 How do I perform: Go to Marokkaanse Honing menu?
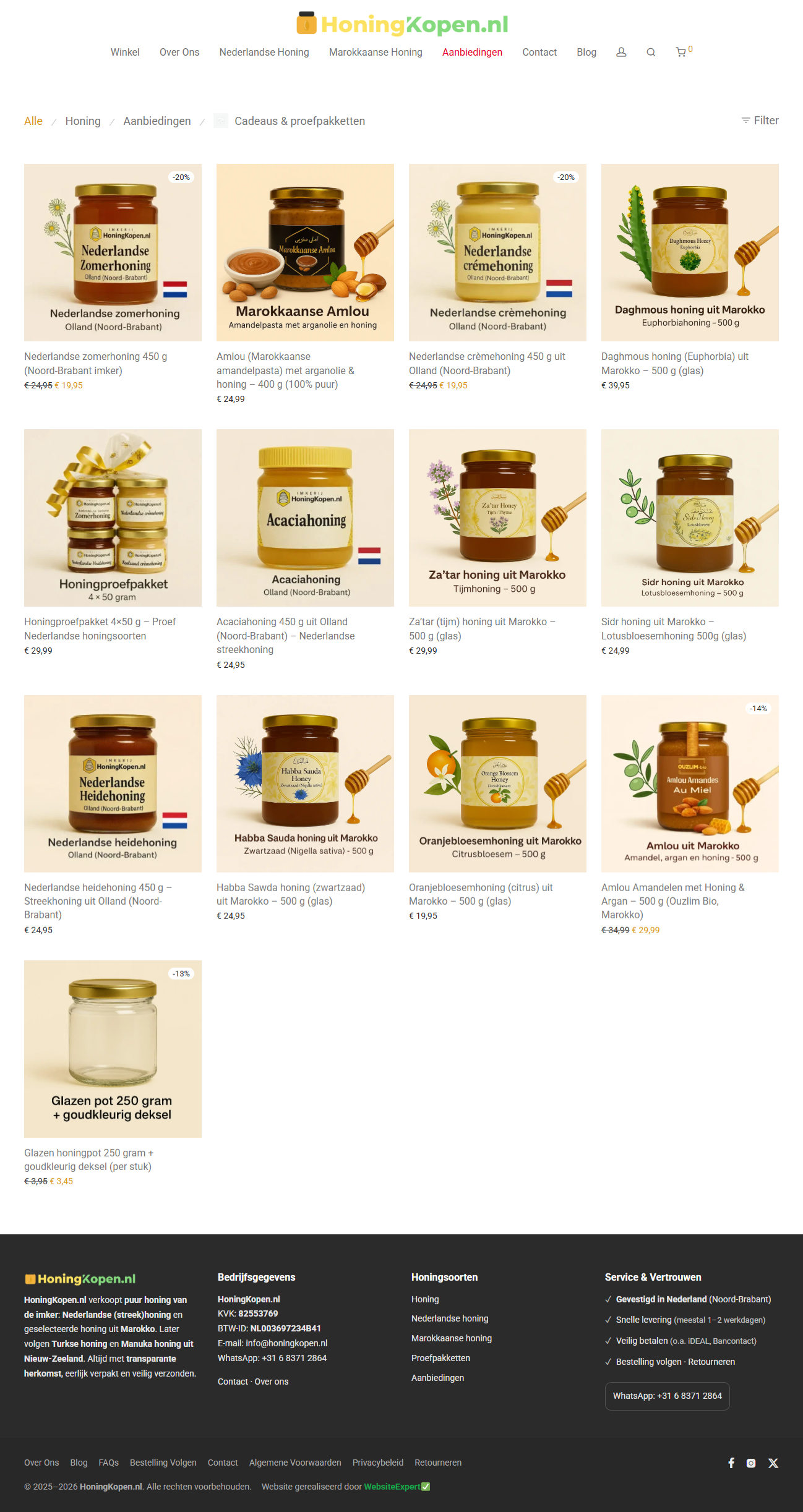[376, 53]
